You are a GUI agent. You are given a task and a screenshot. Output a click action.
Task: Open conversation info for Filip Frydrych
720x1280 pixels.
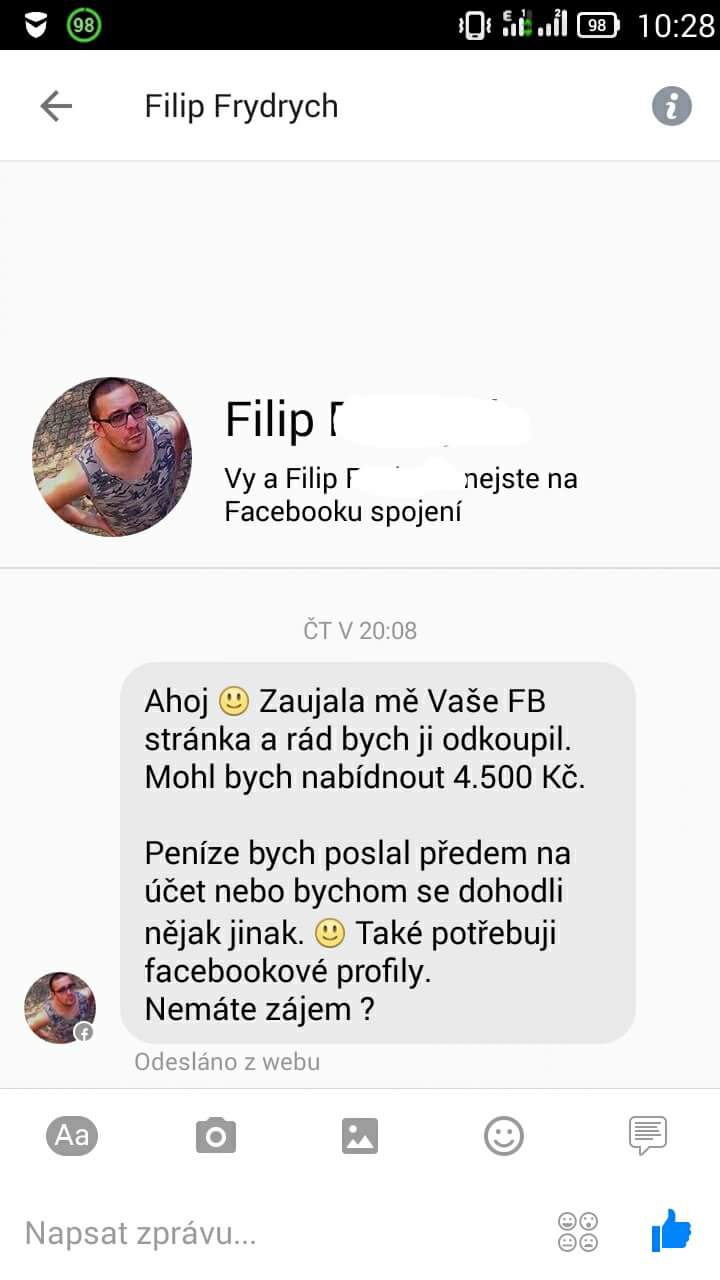pyautogui.click(x=672, y=106)
